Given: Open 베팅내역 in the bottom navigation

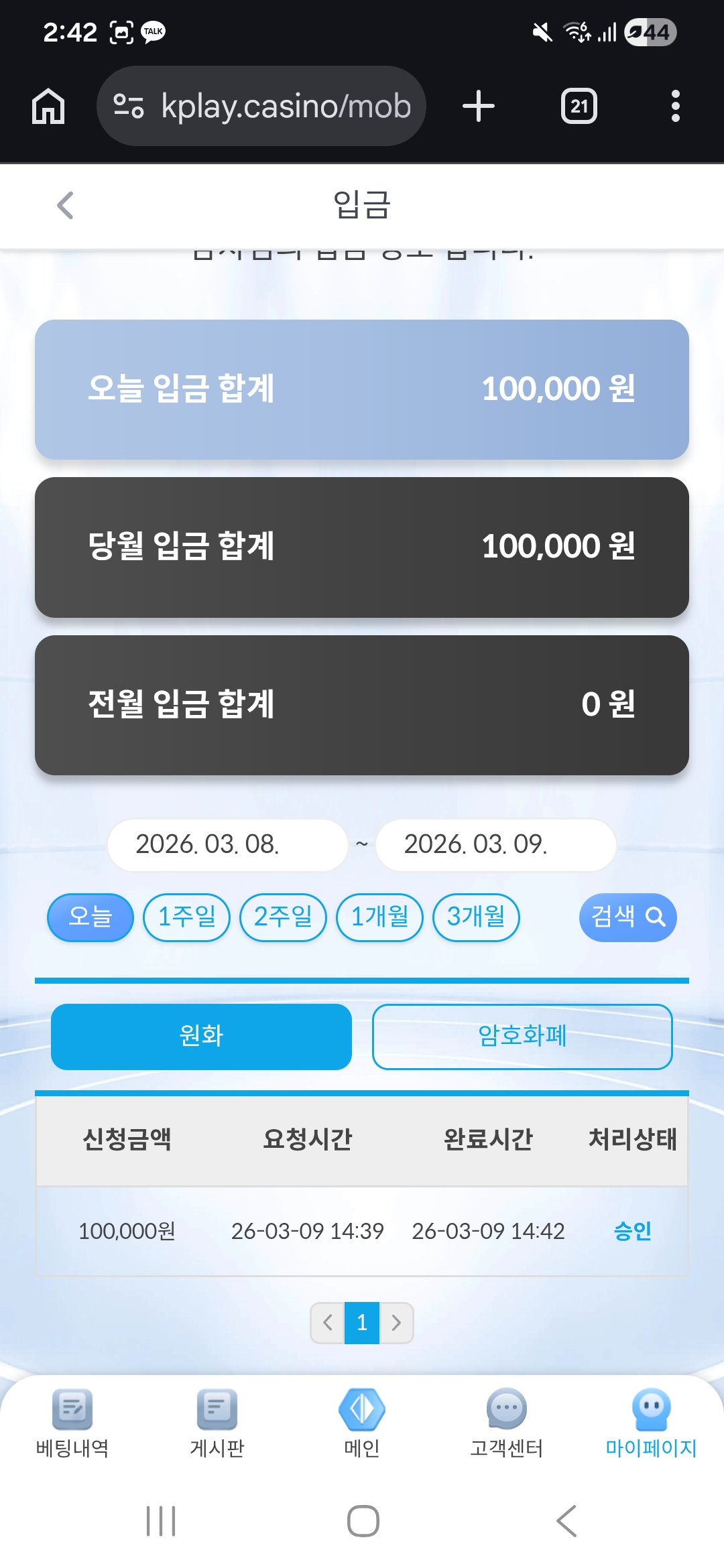Looking at the screenshot, I should coord(72,1422).
